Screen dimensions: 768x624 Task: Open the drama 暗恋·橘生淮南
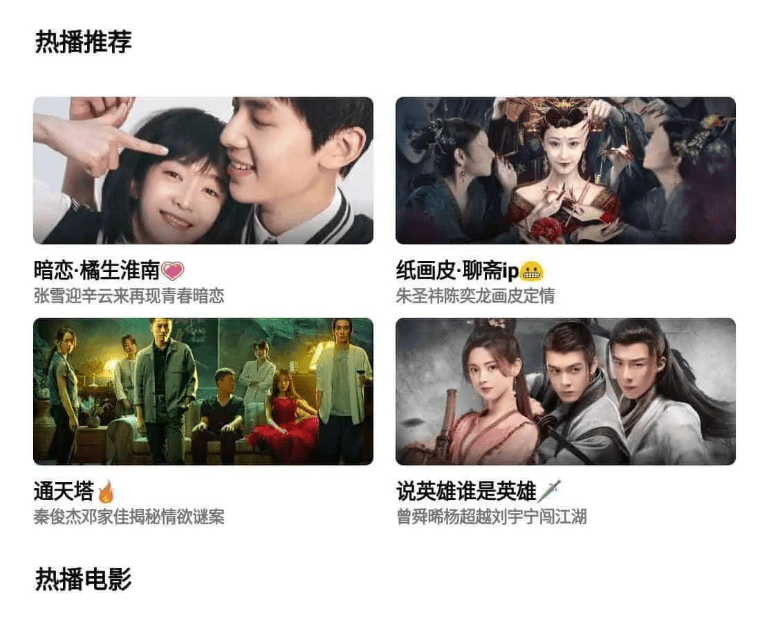pyautogui.click(x=203, y=170)
